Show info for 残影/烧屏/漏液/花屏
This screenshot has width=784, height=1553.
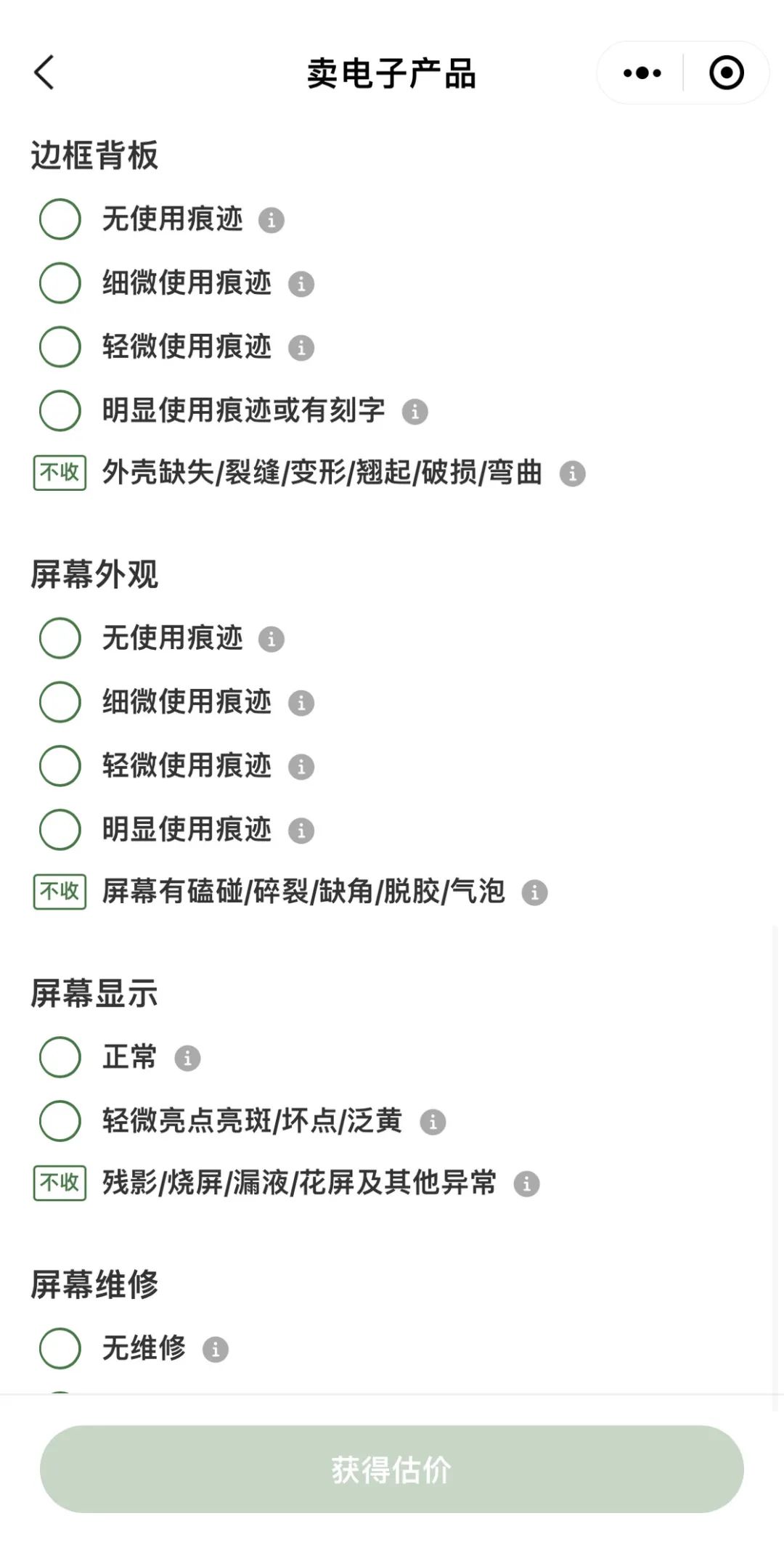[526, 1184]
